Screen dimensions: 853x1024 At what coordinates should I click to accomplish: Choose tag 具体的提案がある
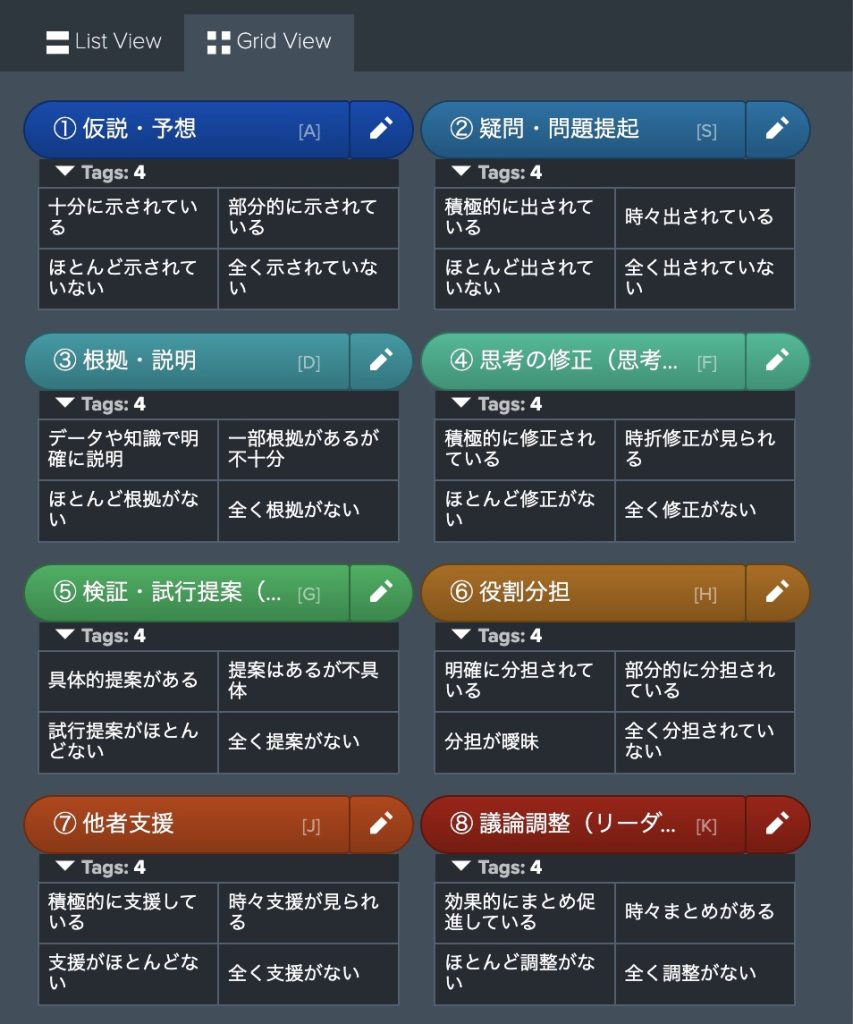click(128, 681)
